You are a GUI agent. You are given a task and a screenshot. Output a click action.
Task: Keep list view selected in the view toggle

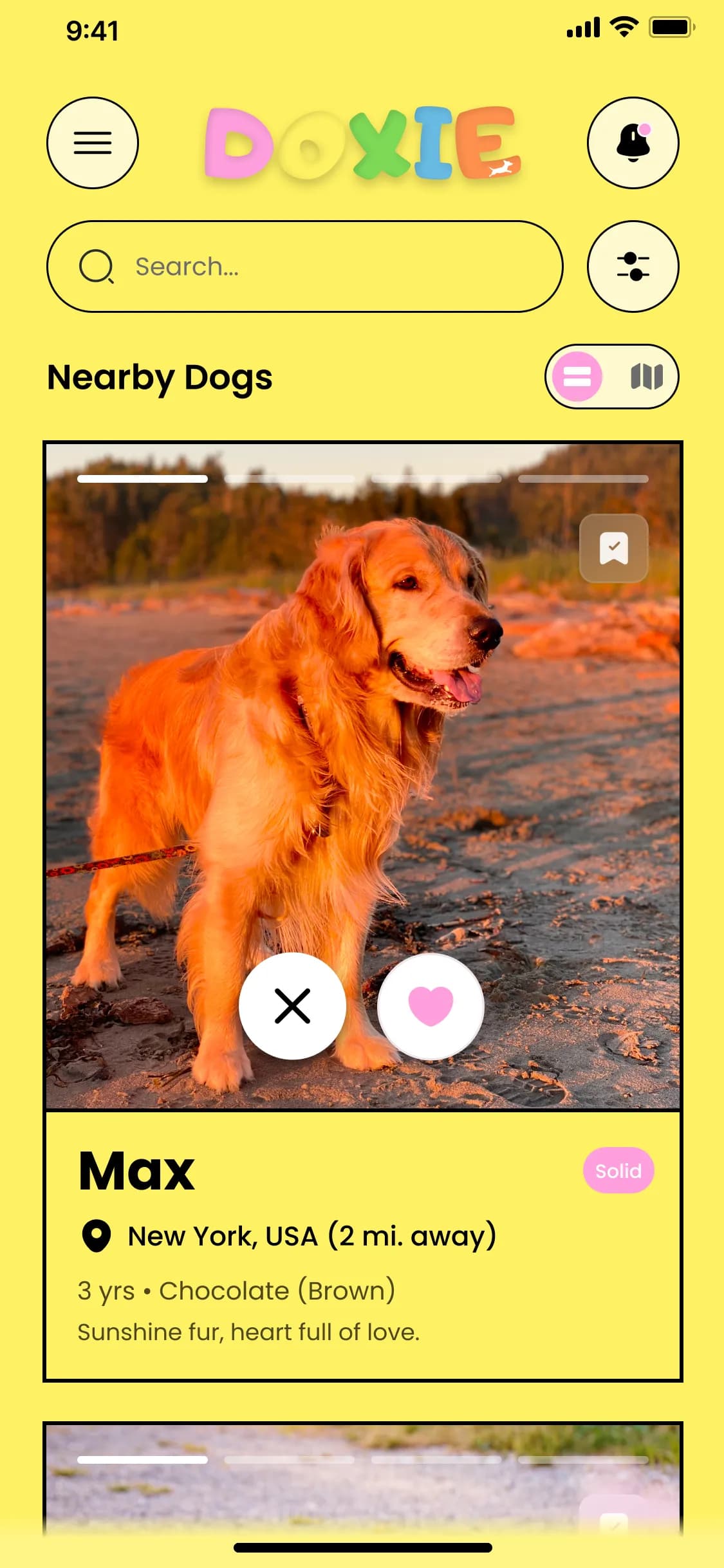coord(577,377)
